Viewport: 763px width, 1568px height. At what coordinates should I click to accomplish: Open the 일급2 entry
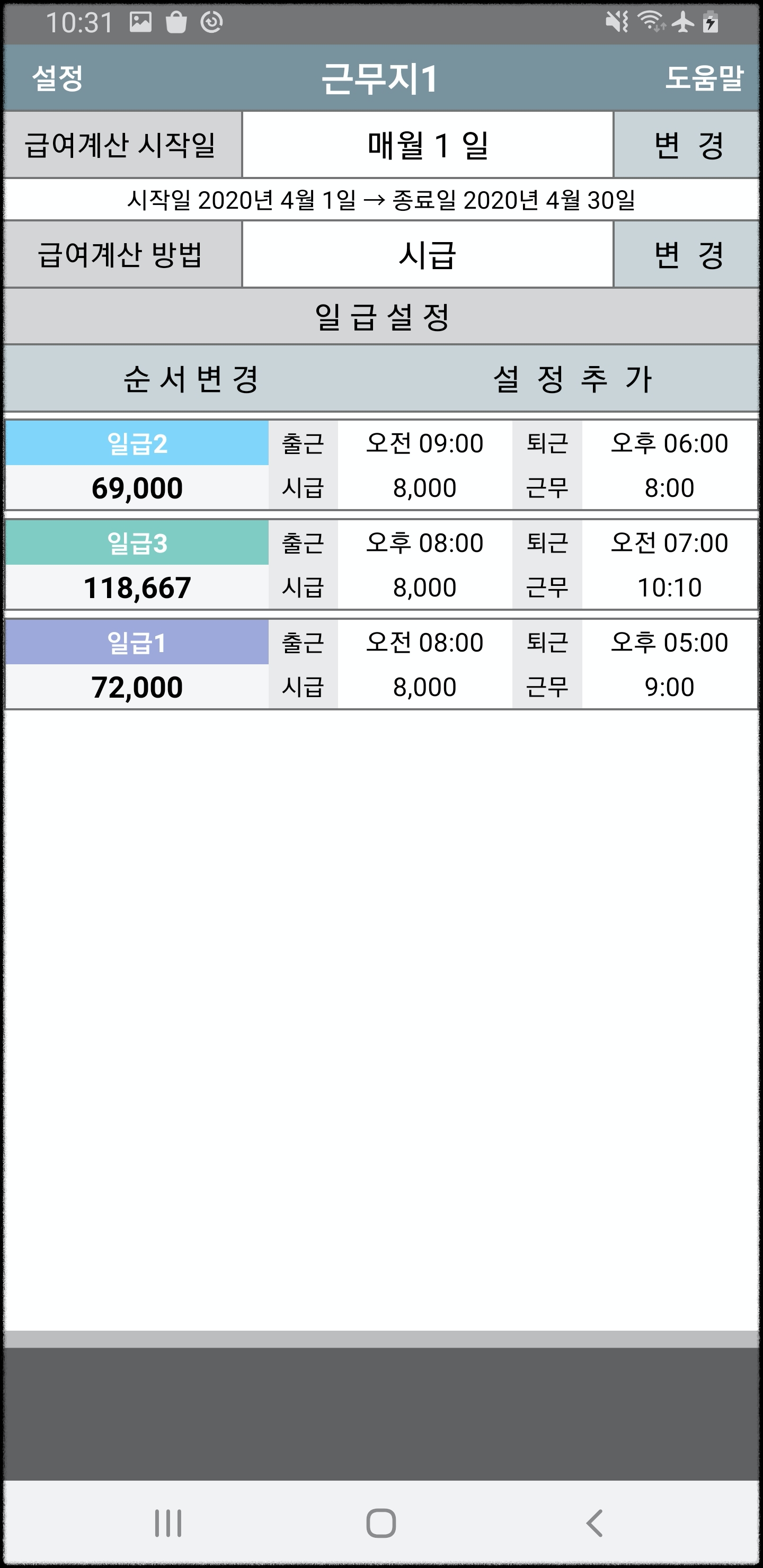(381, 465)
